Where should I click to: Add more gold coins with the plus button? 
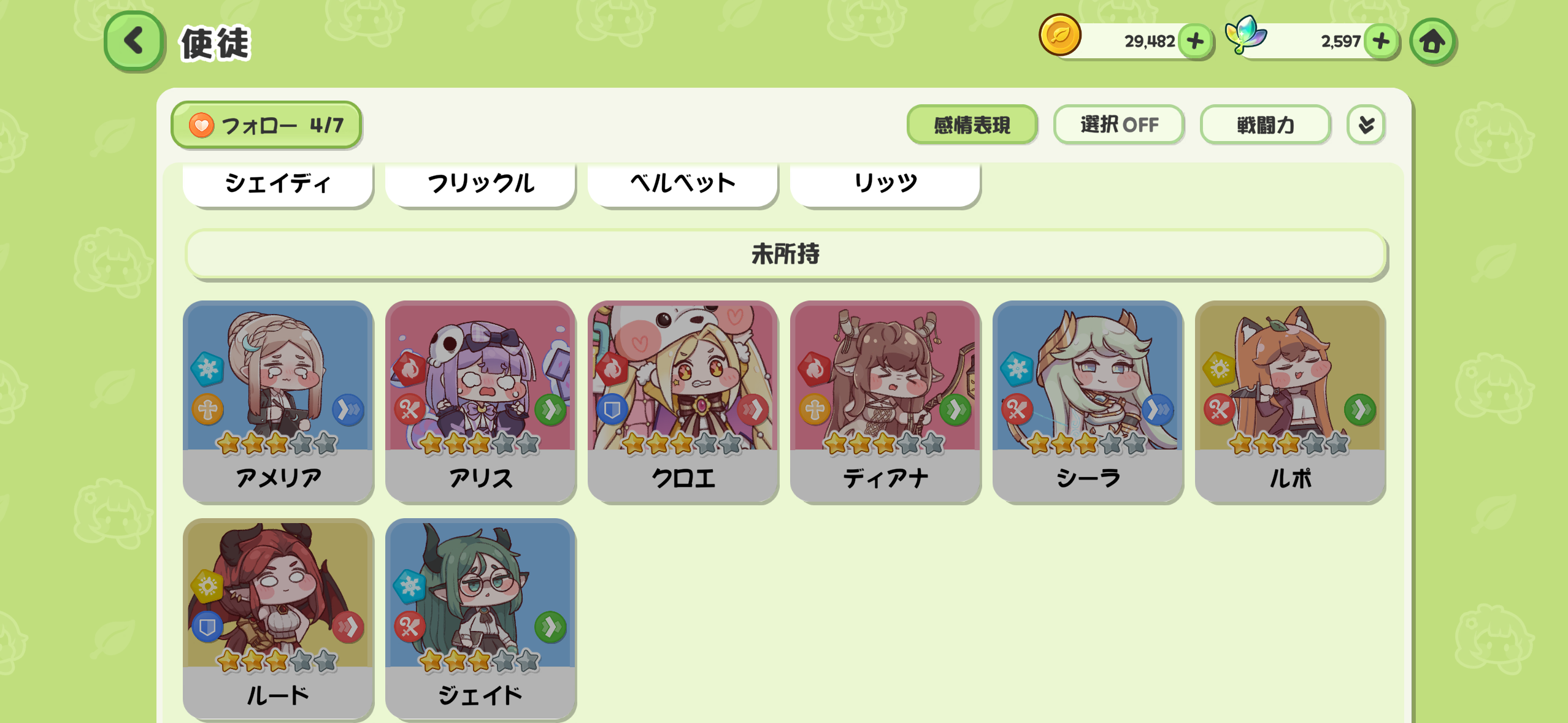pos(1195,42)
